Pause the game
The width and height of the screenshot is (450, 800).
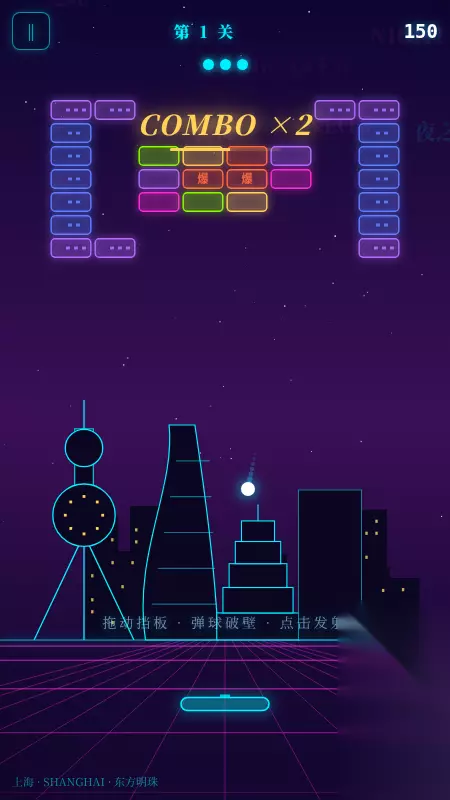pyautogui.click(x=31, y=31)
